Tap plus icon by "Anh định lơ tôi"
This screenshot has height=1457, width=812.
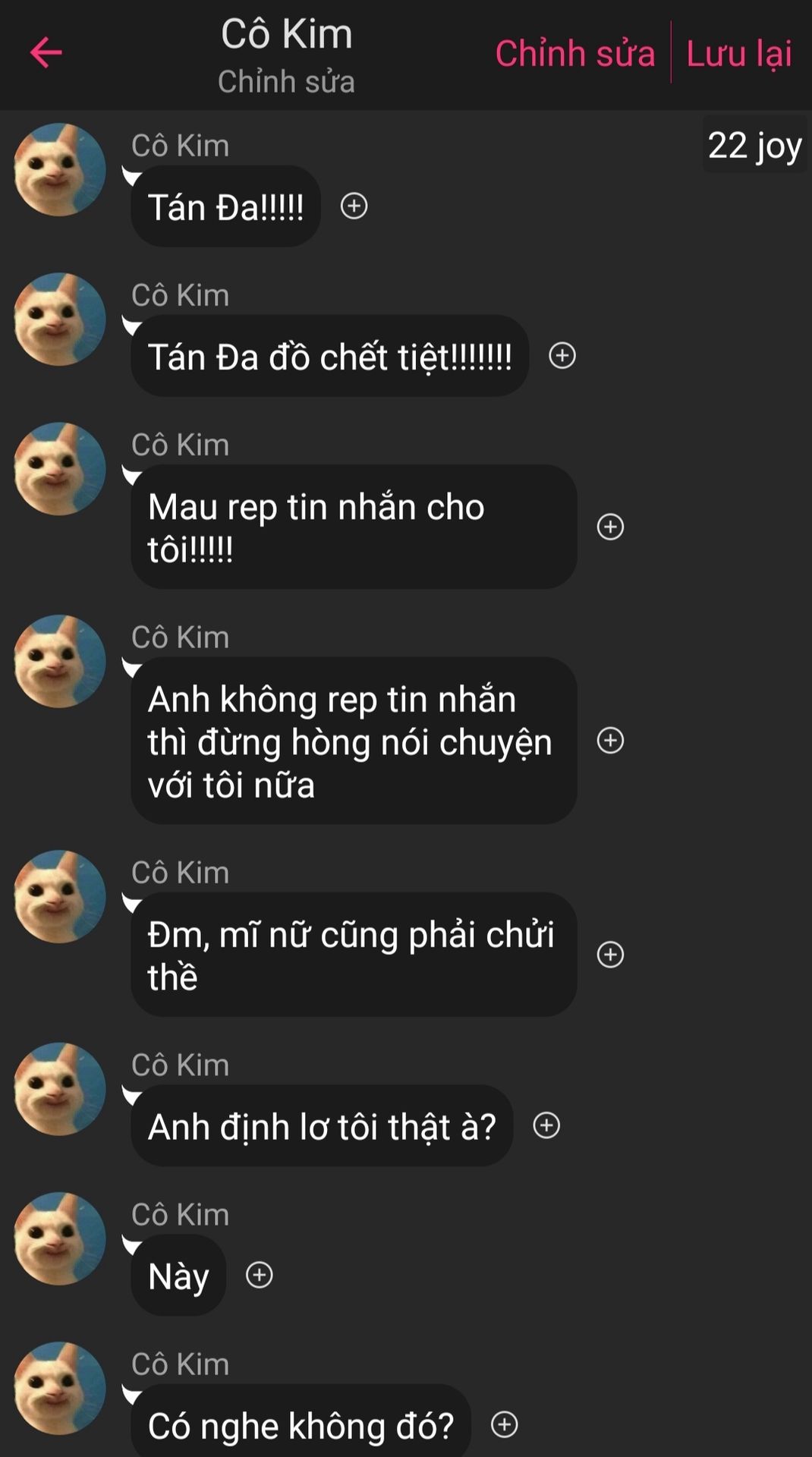pos(546,1125)
